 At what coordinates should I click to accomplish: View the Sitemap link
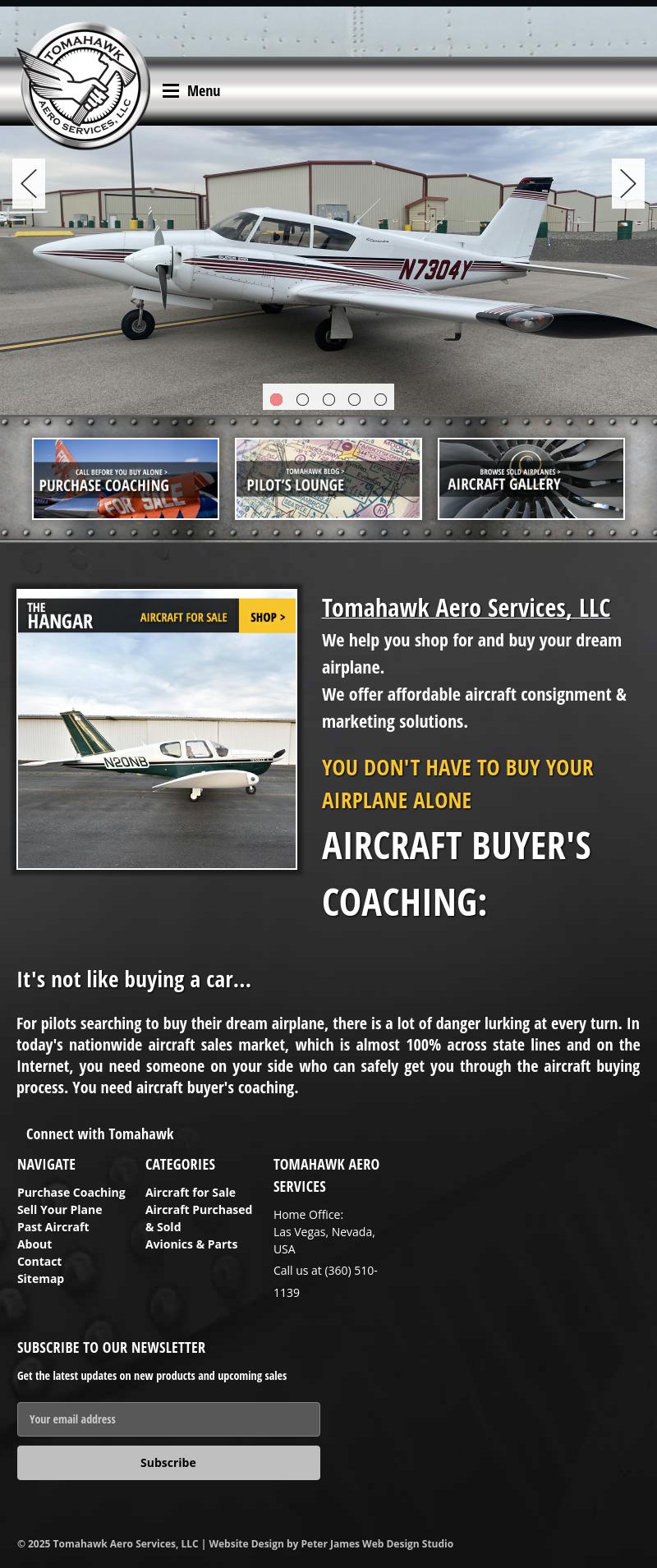coord(40,1278)
